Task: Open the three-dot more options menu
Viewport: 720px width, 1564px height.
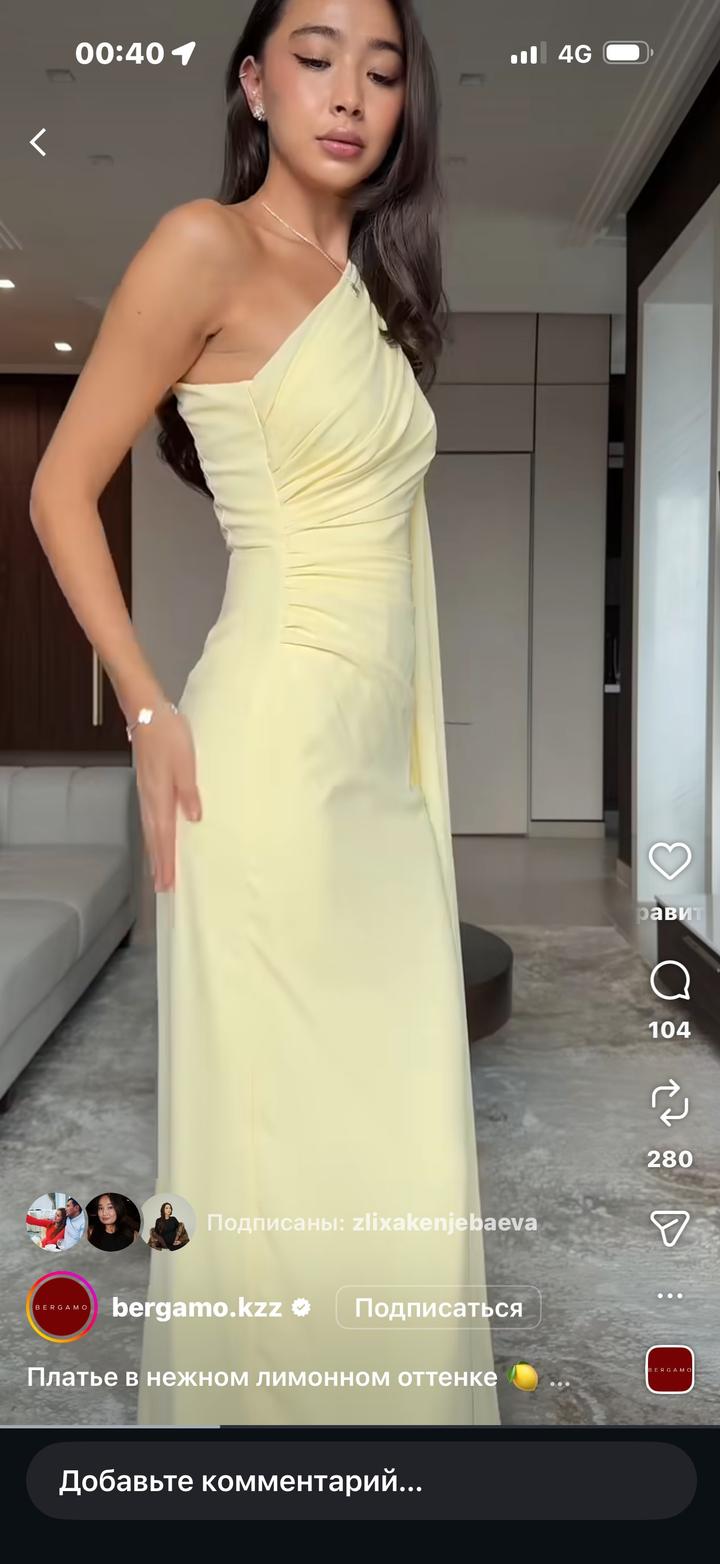Action: point(669,1296)
